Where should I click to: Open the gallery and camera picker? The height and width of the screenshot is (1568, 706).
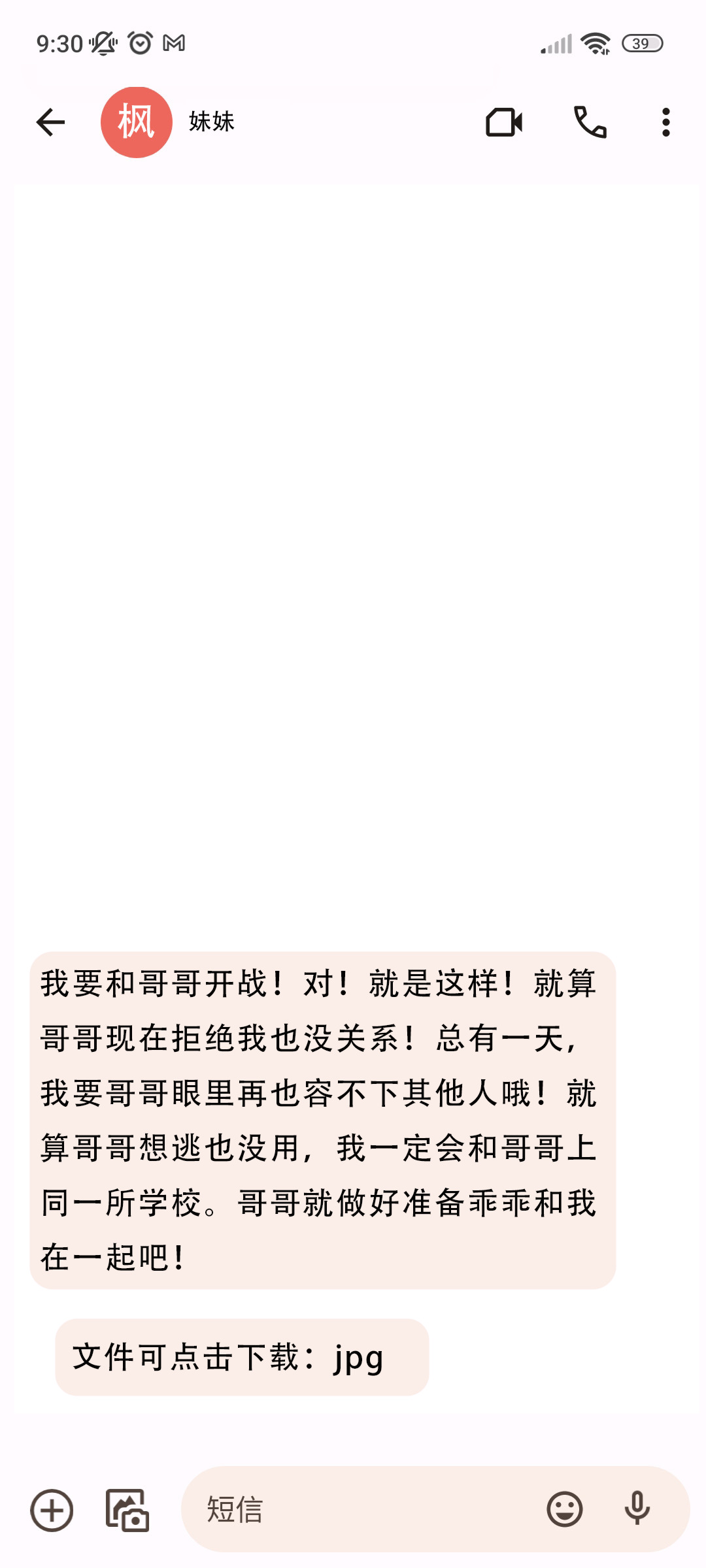pos(127,1510)
